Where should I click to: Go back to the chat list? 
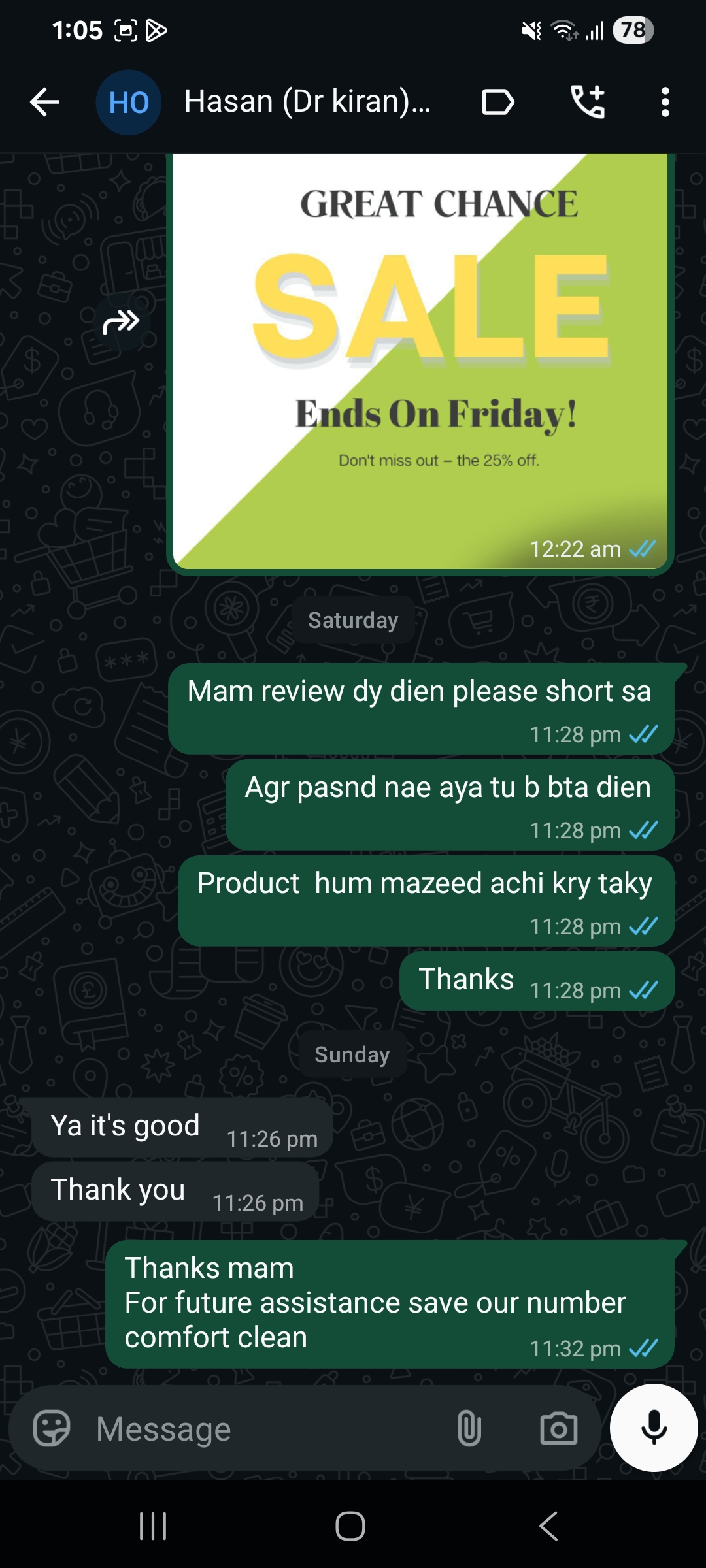44,102
